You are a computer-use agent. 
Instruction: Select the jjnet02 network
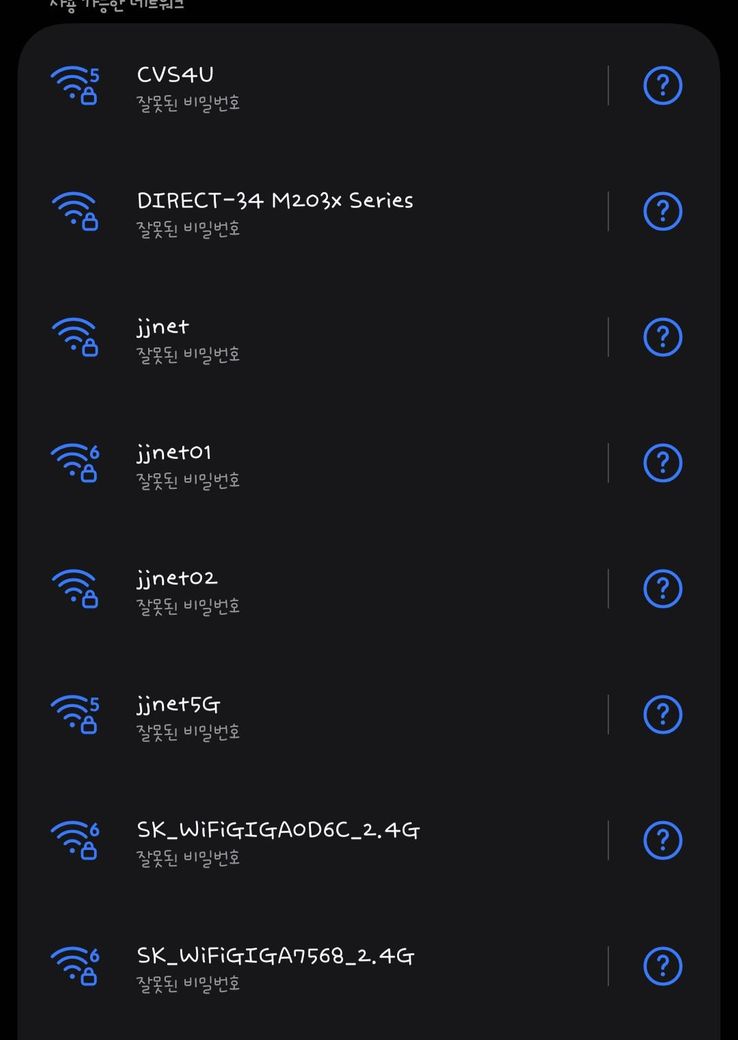(x=300, y=590)
